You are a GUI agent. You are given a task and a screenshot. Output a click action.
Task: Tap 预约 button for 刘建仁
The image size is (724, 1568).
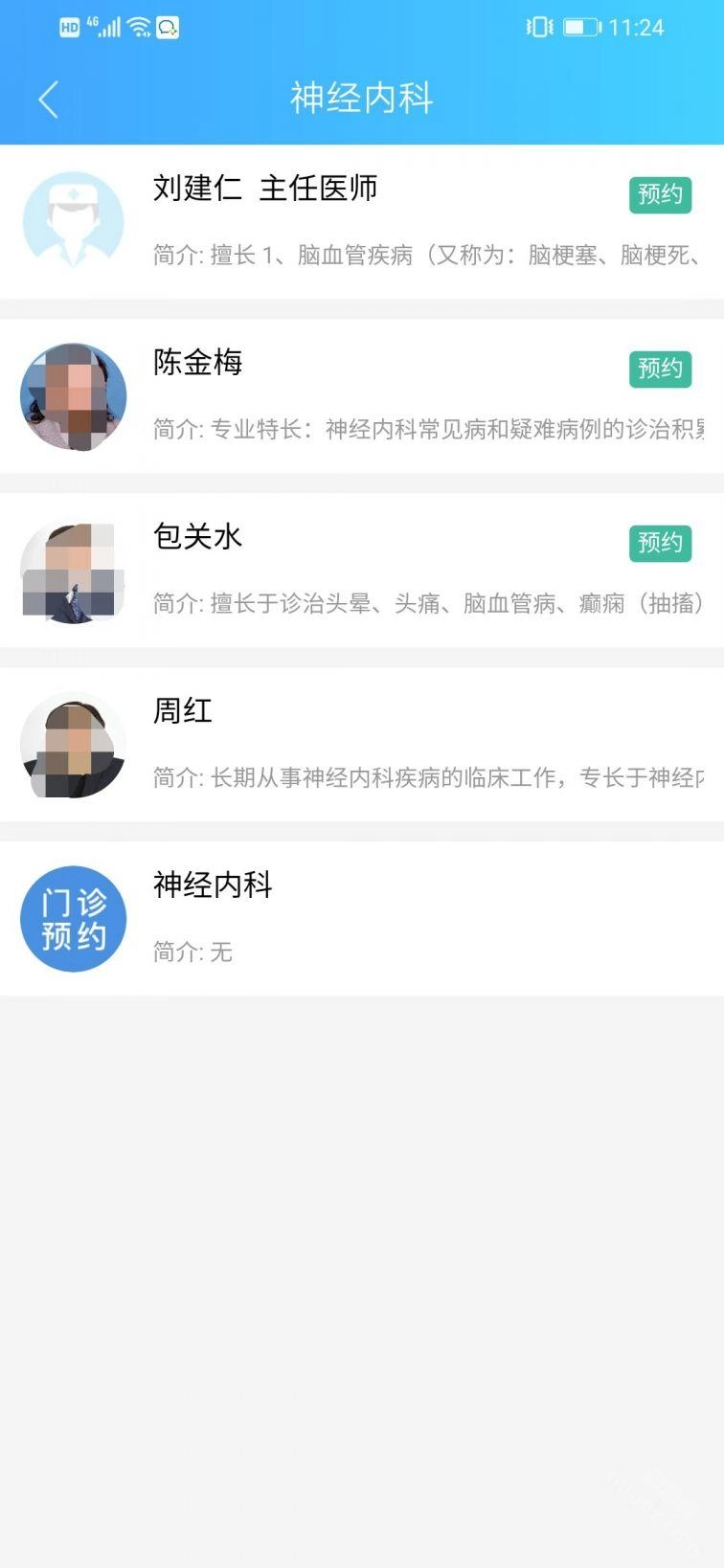(660, 194)
